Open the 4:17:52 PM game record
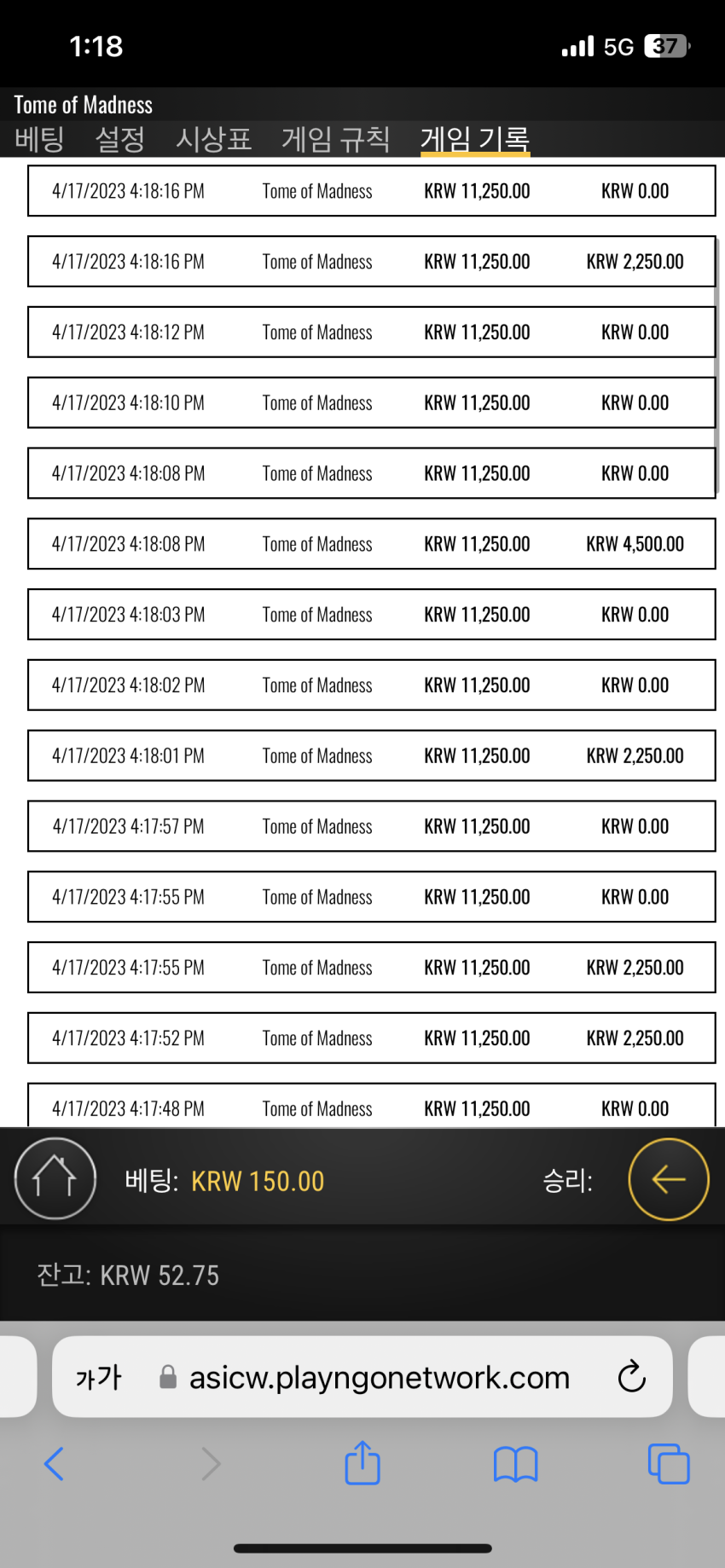725x1568 pixels. point(371,1038)
